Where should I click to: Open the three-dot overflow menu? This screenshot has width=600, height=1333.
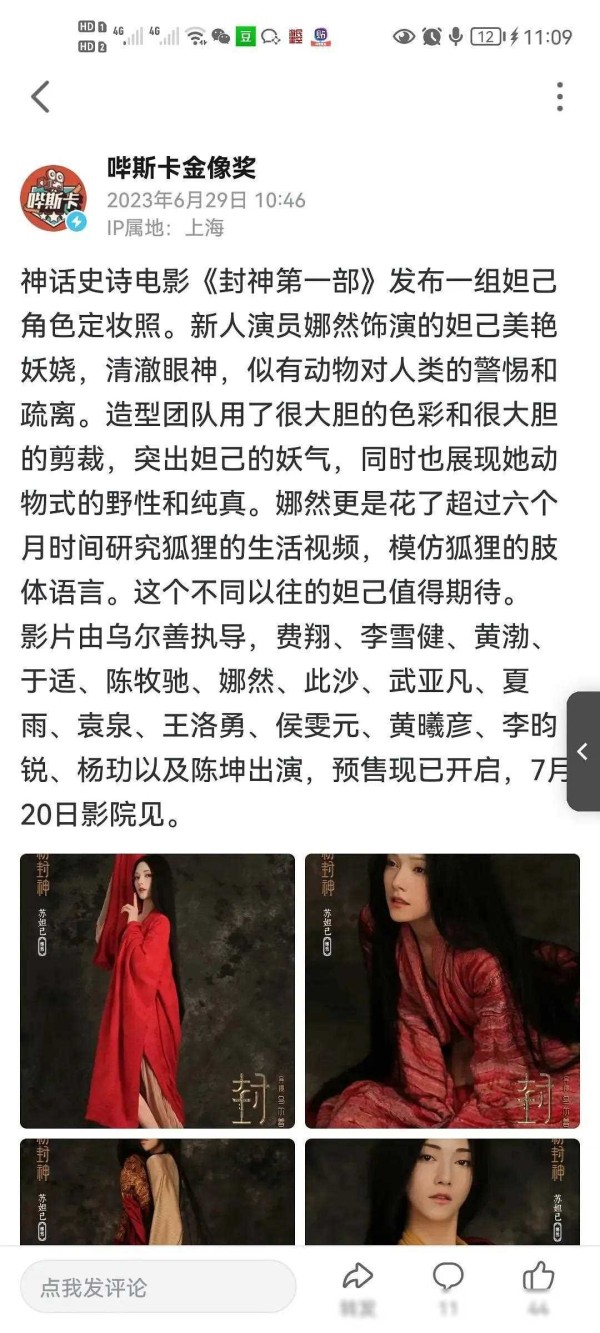point(559,97)
